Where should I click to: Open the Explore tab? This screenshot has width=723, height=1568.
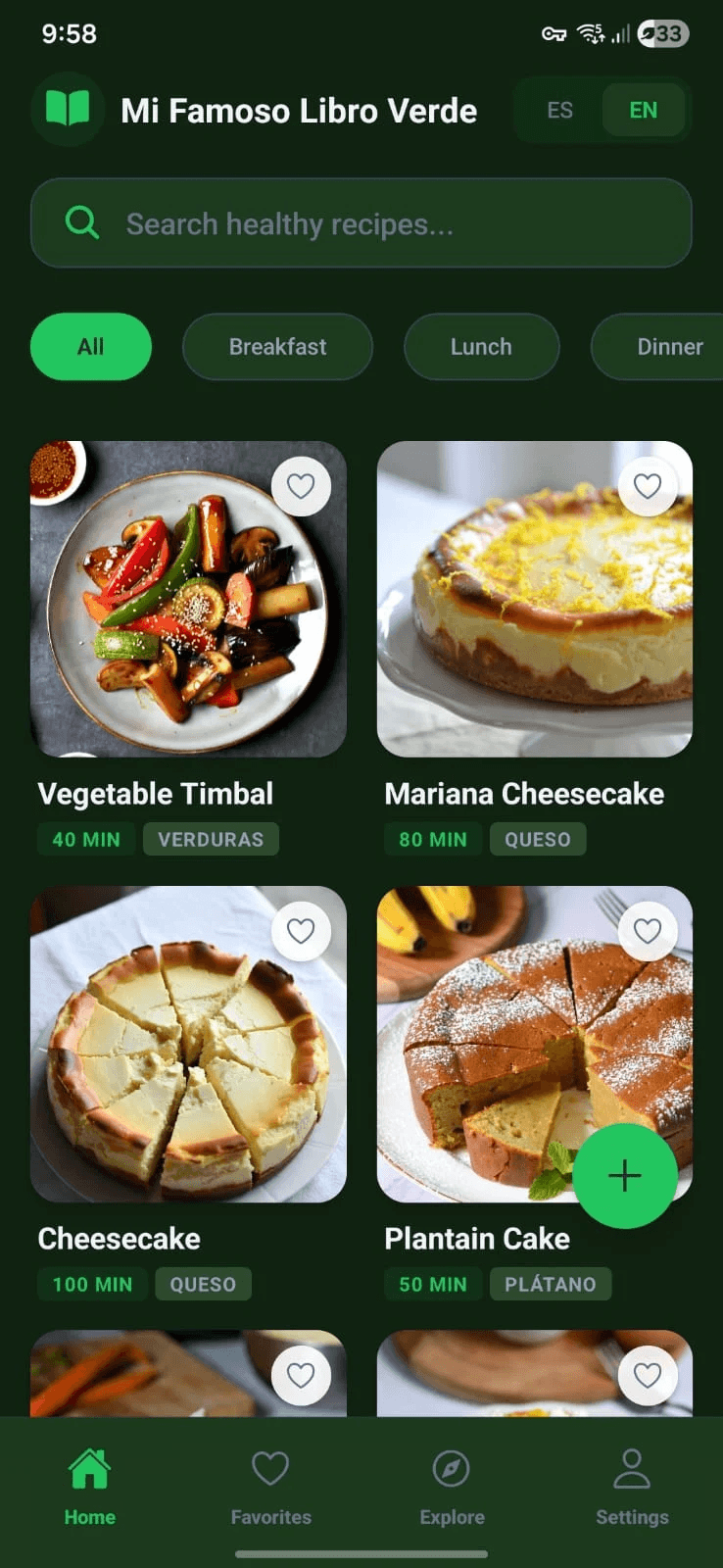(x=452, y=1488)
